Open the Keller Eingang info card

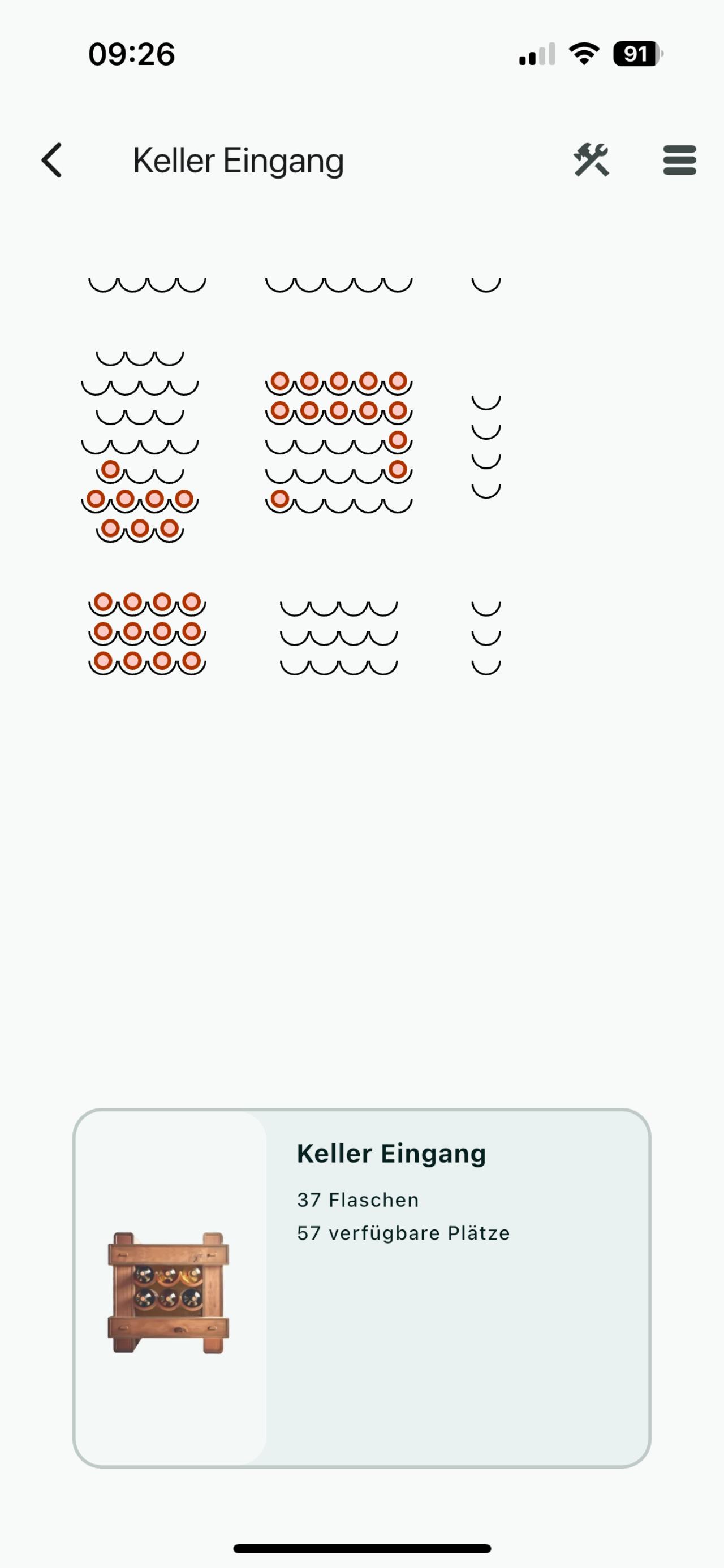pyautogui.click(x=361, y=1288)
